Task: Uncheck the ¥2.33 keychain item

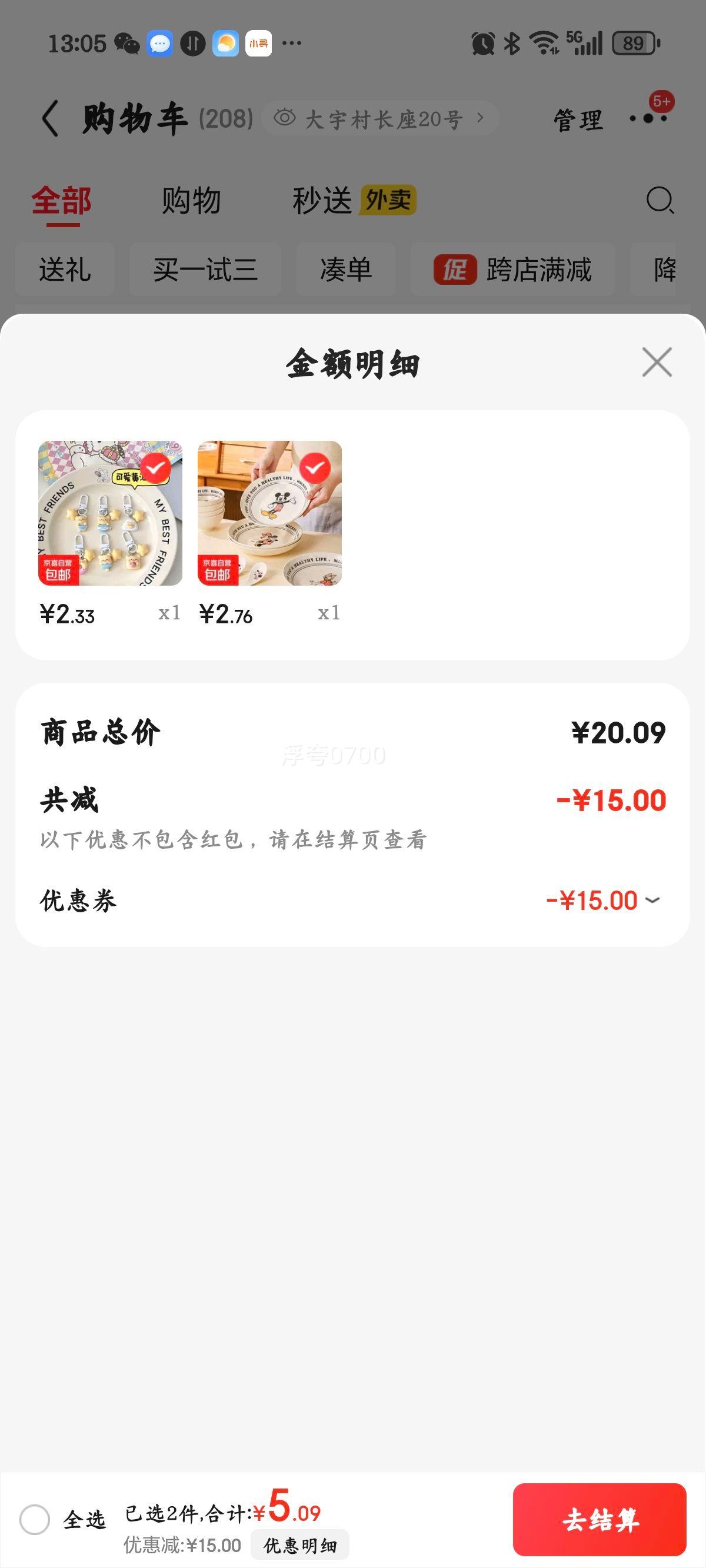Action: point(156,468)
